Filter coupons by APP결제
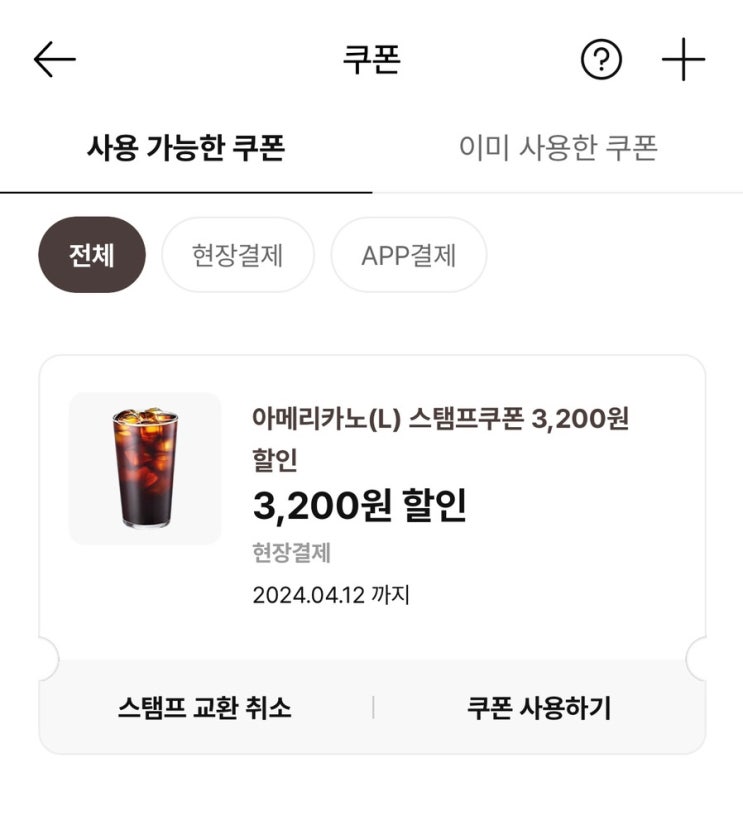The width and height of the screenshot is (743, 830). coord(408,255)
